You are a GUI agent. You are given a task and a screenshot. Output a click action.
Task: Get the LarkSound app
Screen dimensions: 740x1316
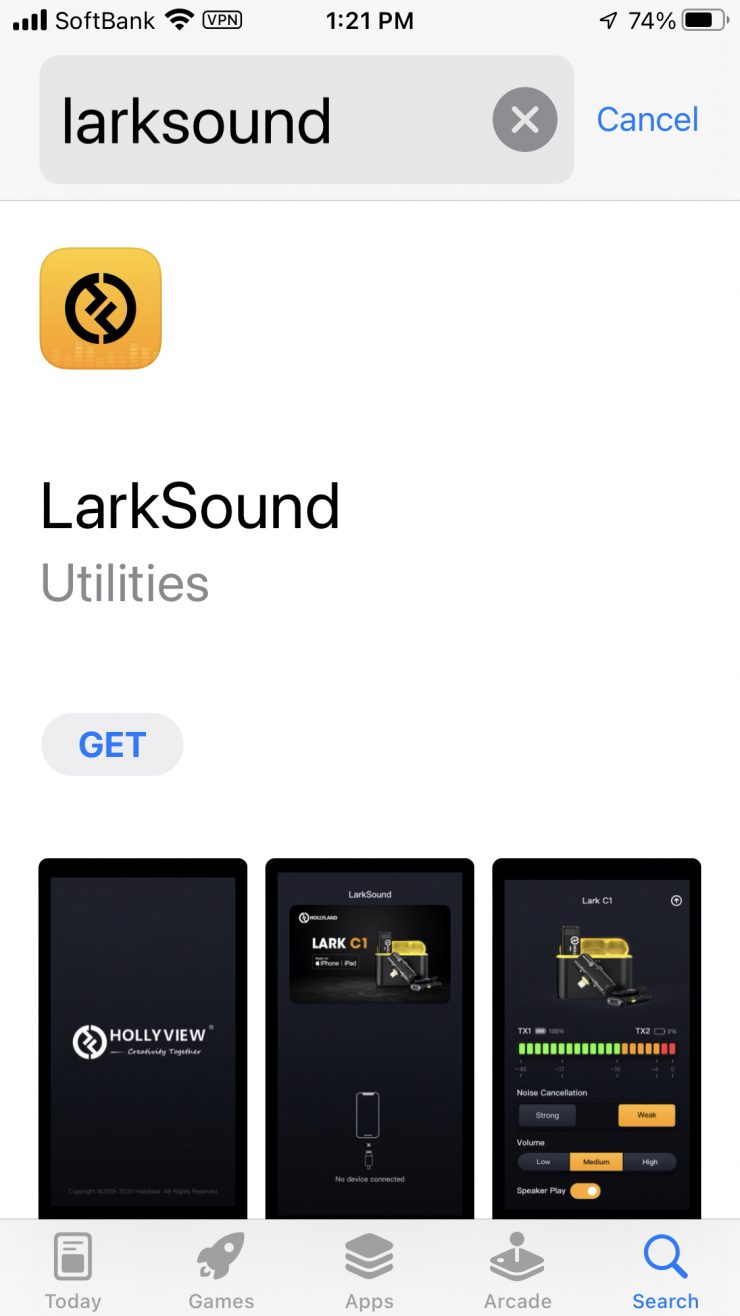point(112,745)
